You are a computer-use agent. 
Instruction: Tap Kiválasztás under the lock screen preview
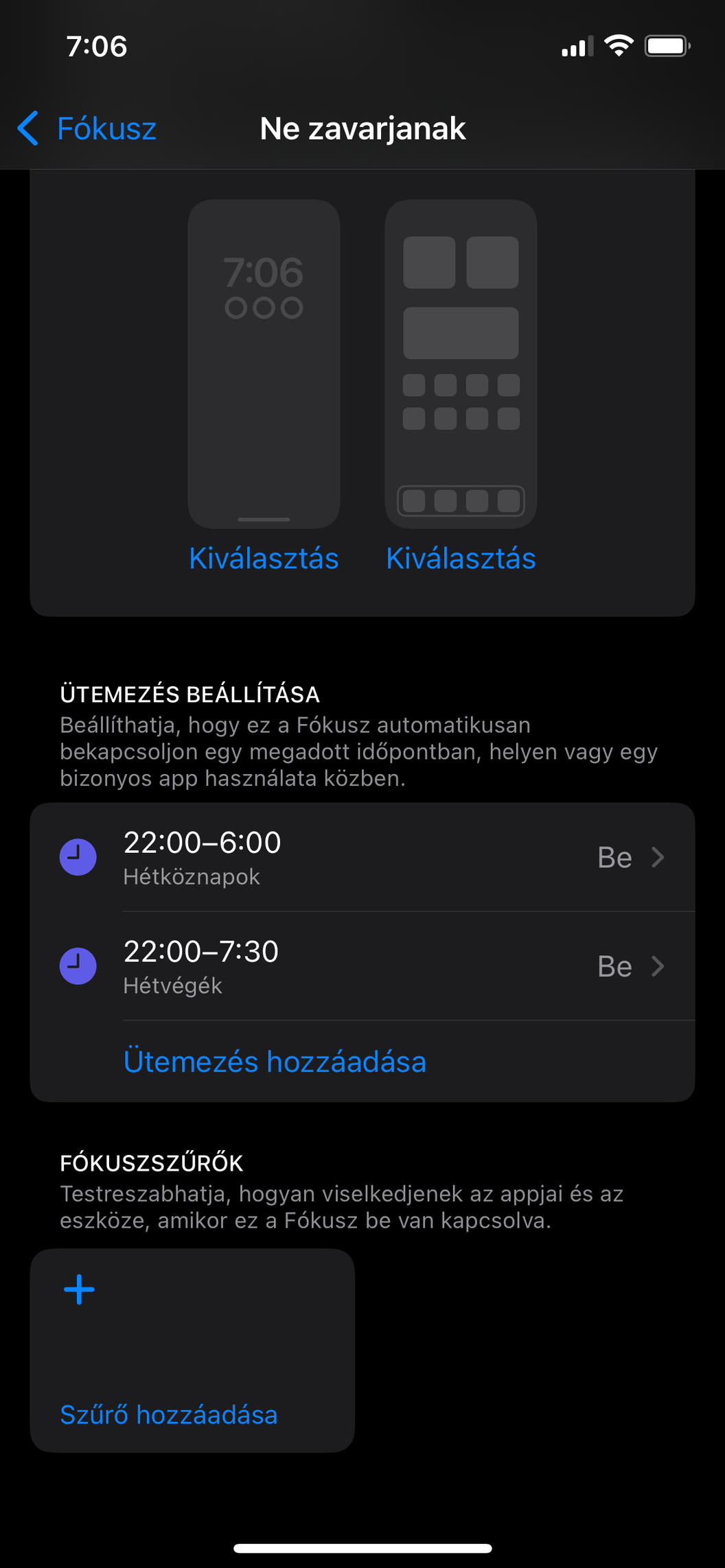[x=264, y=558]
